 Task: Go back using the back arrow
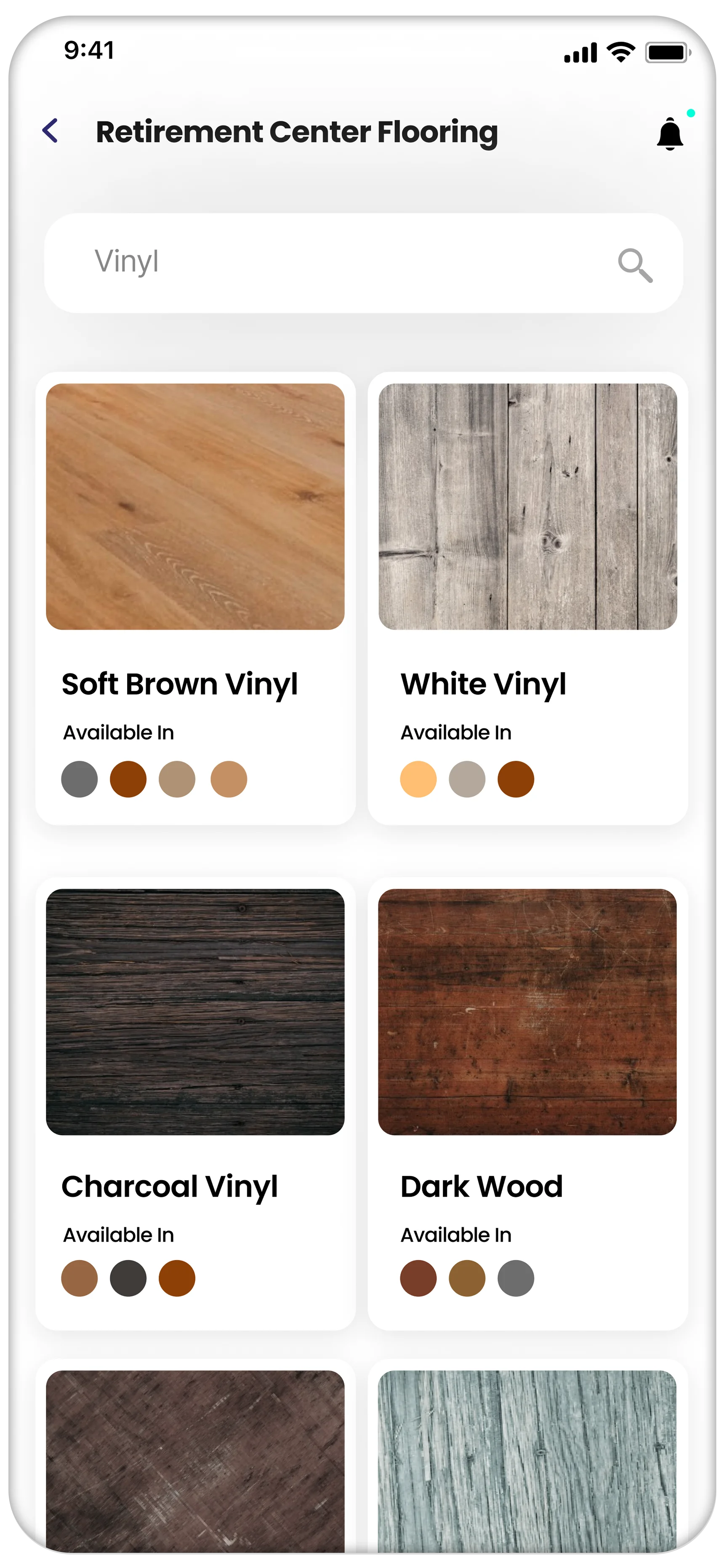point(51,131)
